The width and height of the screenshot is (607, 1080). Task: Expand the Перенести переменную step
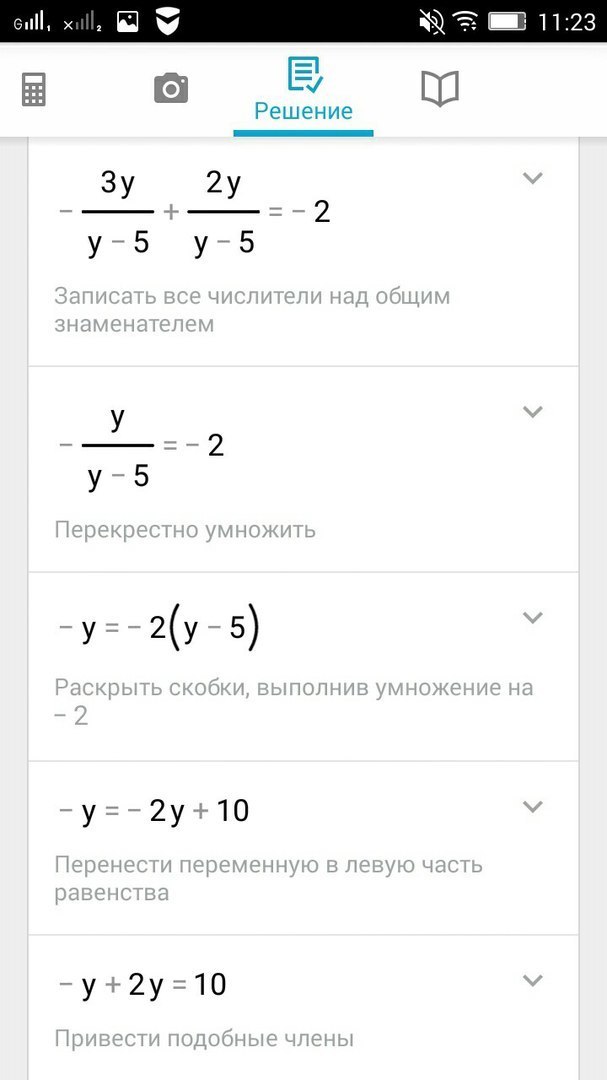click(533, 807)
